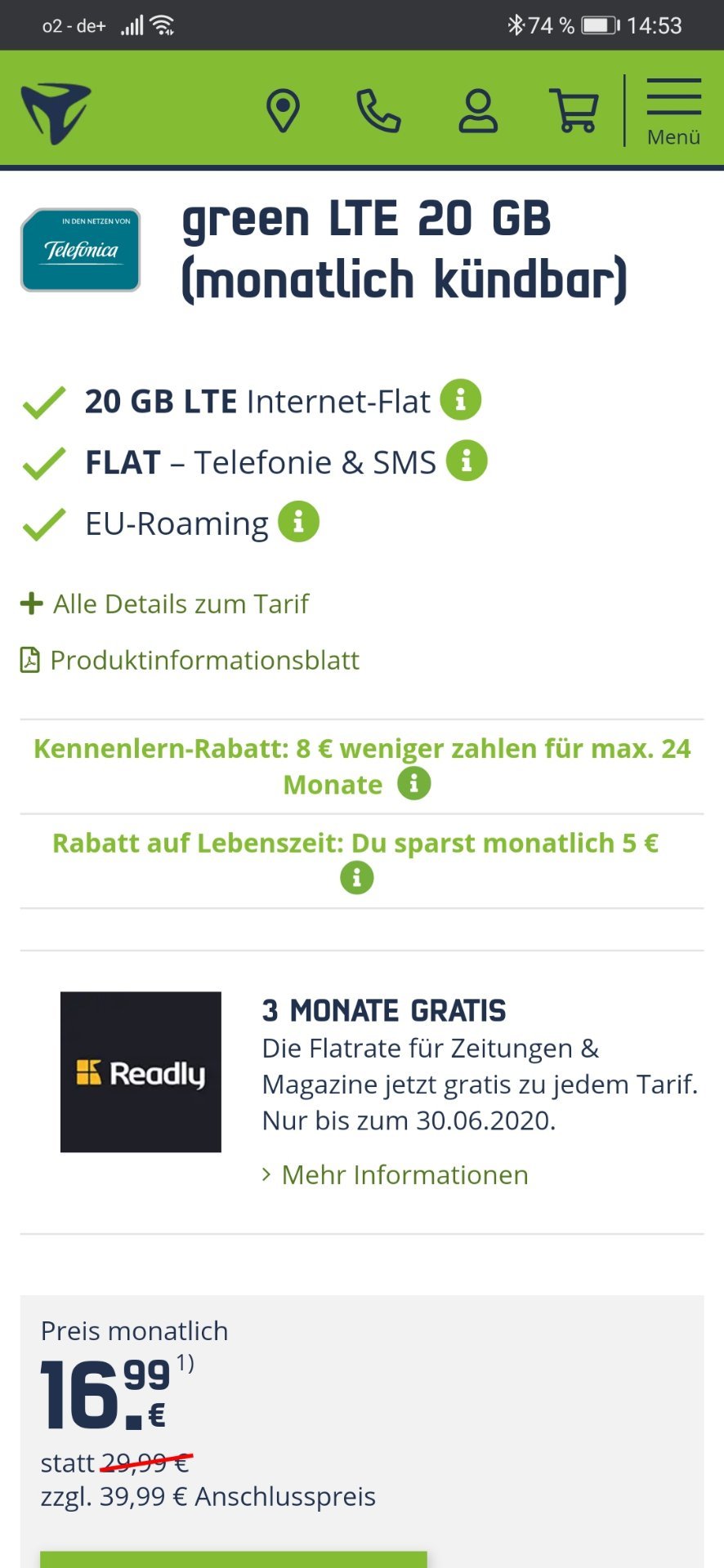Open the freenet home logo

[56, 113]
